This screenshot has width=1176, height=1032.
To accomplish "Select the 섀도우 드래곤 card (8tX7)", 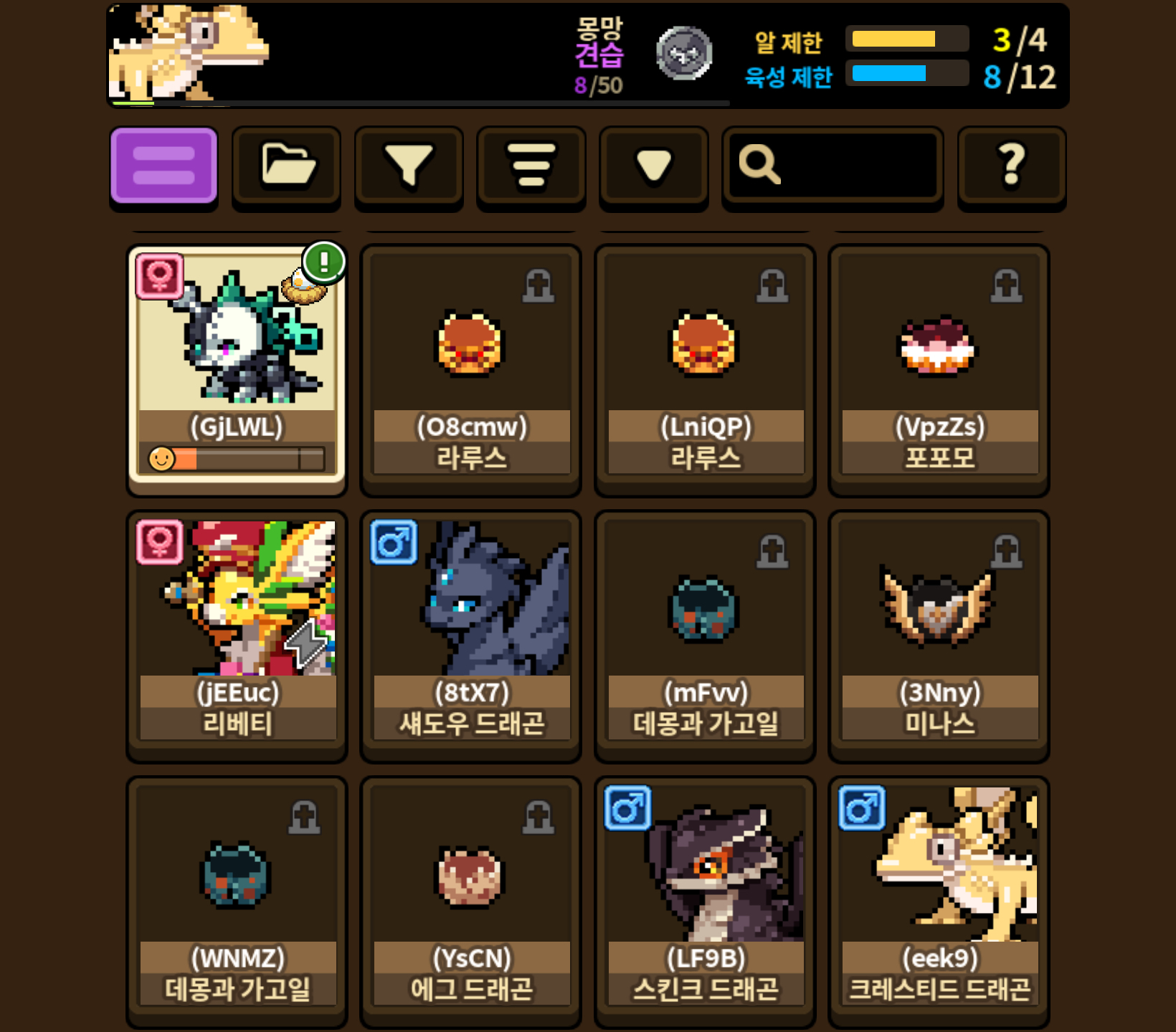I will (x=471, y=636).
